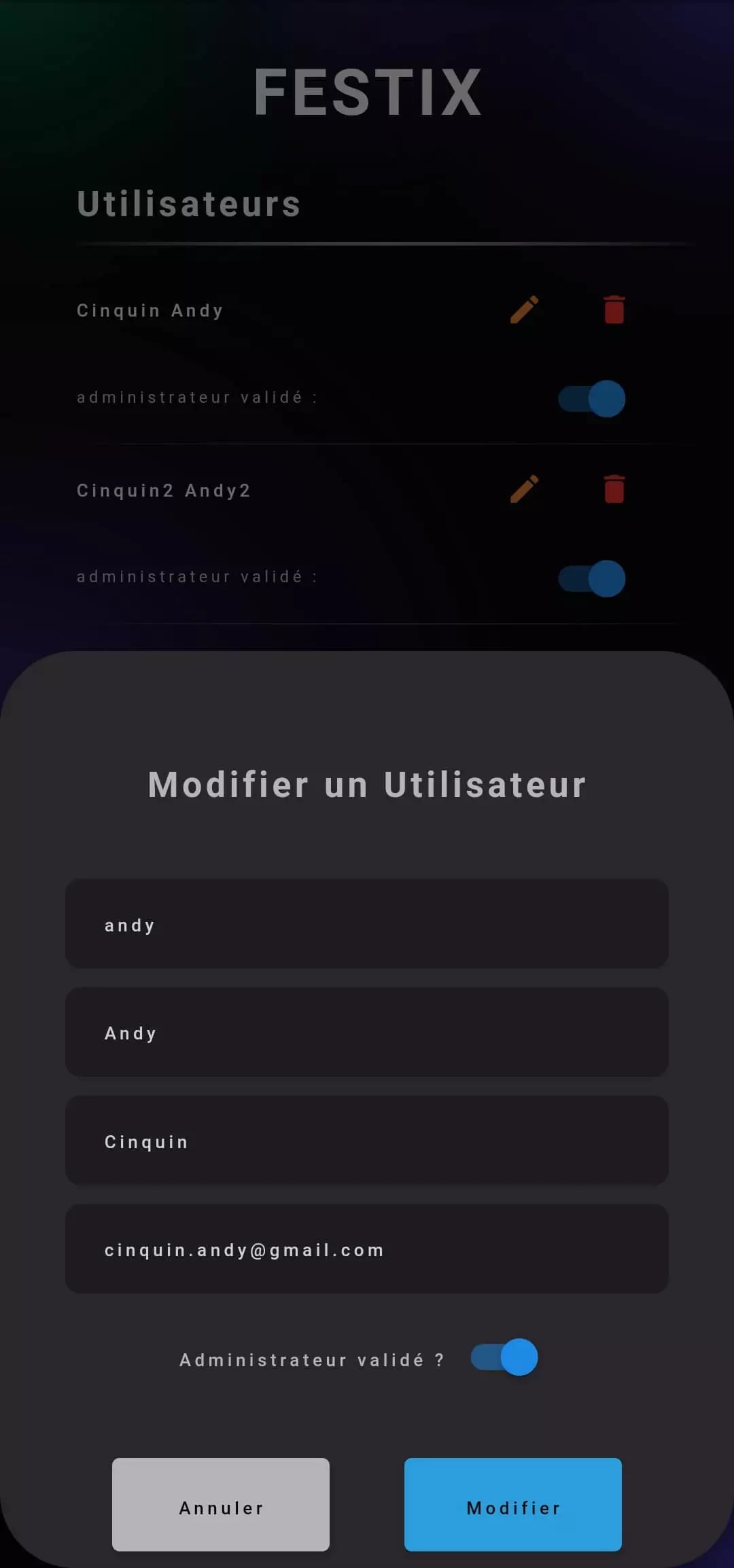Toggle administrateur validé for Cinquin2 Andy2
The height and width of the screenshot is (1568, 734).
pos(592,578)
